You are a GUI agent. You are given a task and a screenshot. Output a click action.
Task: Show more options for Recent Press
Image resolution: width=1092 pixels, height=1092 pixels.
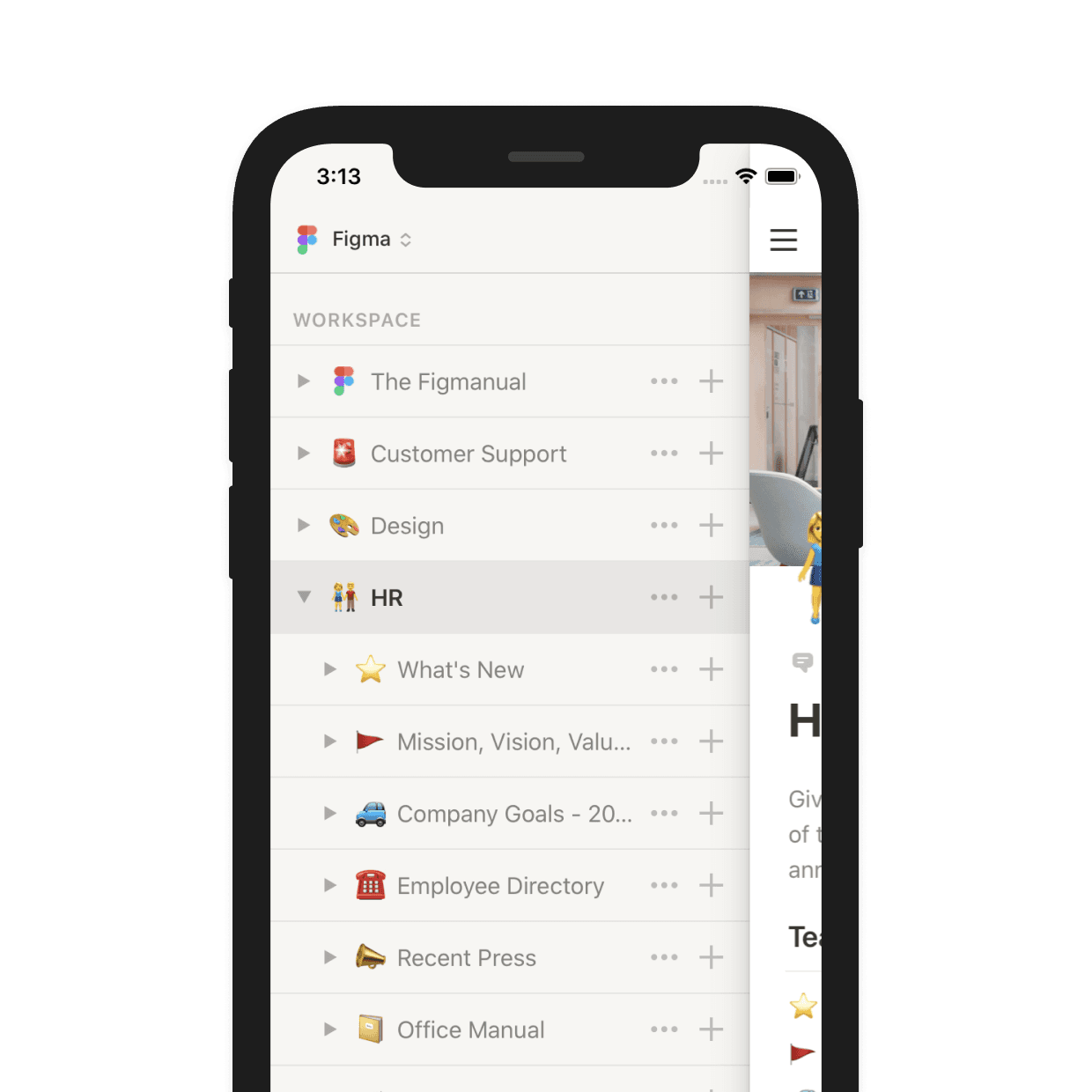(x=664, y=957)
